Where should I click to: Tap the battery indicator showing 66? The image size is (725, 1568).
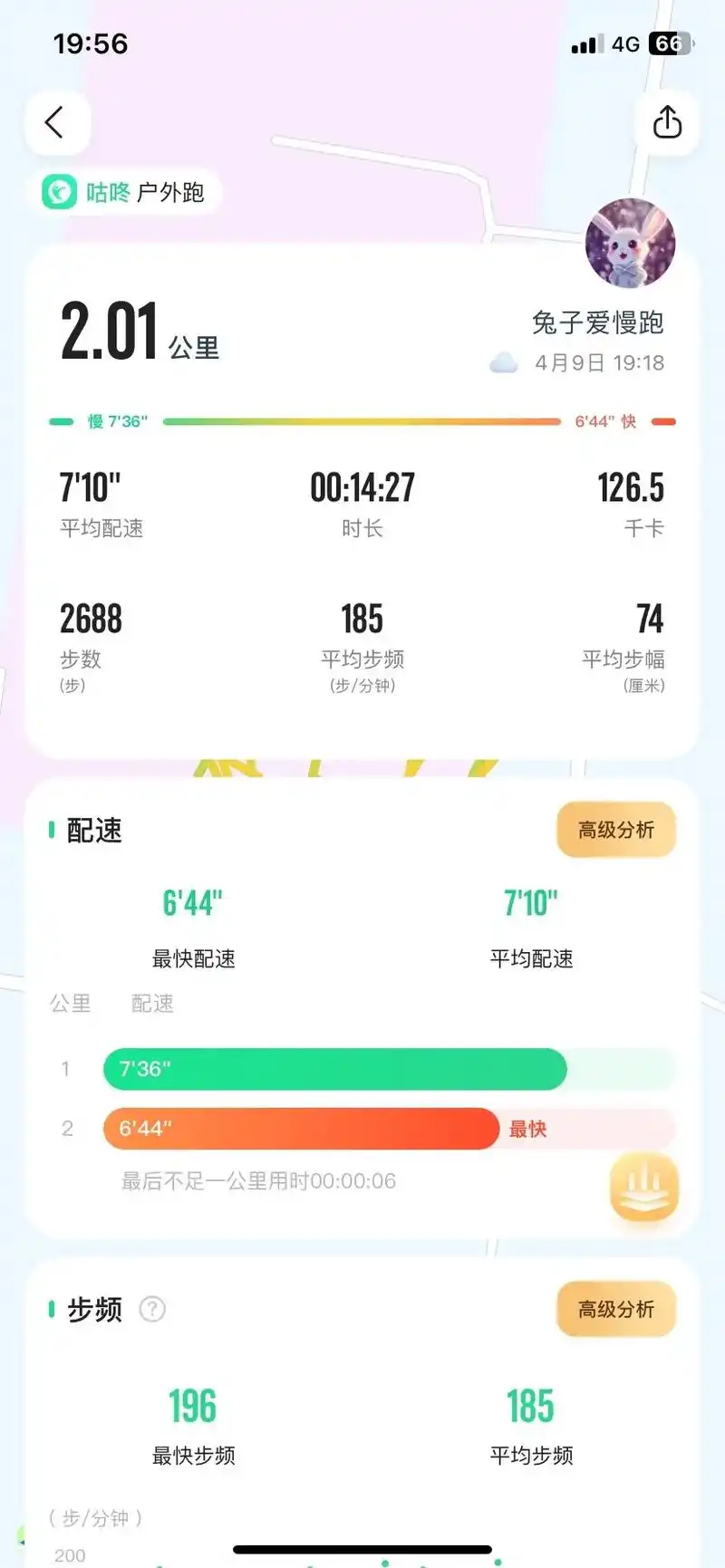point(668,43)
